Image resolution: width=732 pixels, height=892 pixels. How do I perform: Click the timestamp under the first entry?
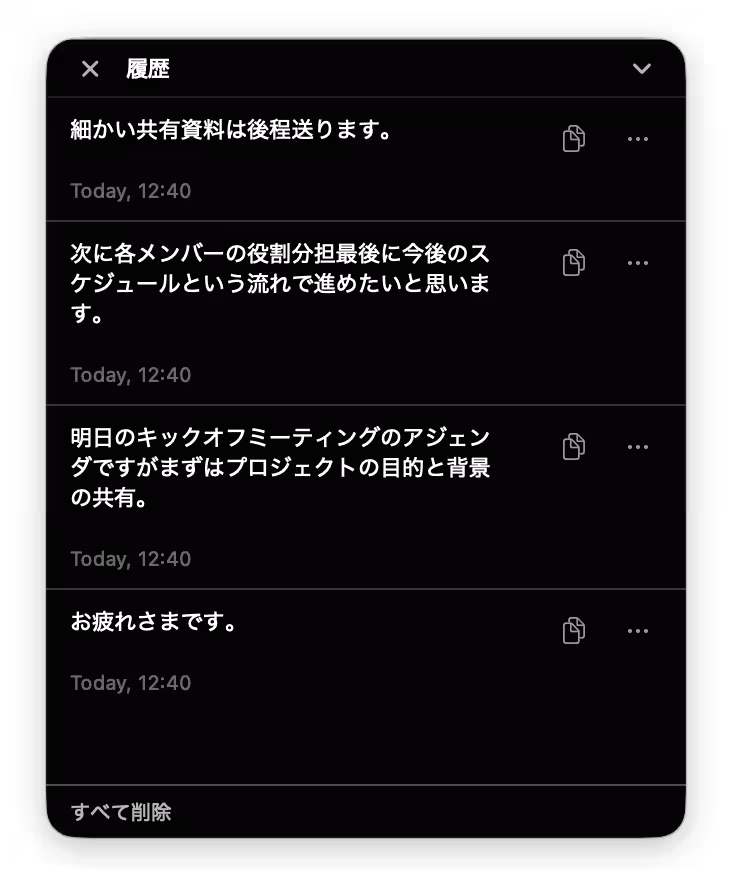(x=130, y=190)
